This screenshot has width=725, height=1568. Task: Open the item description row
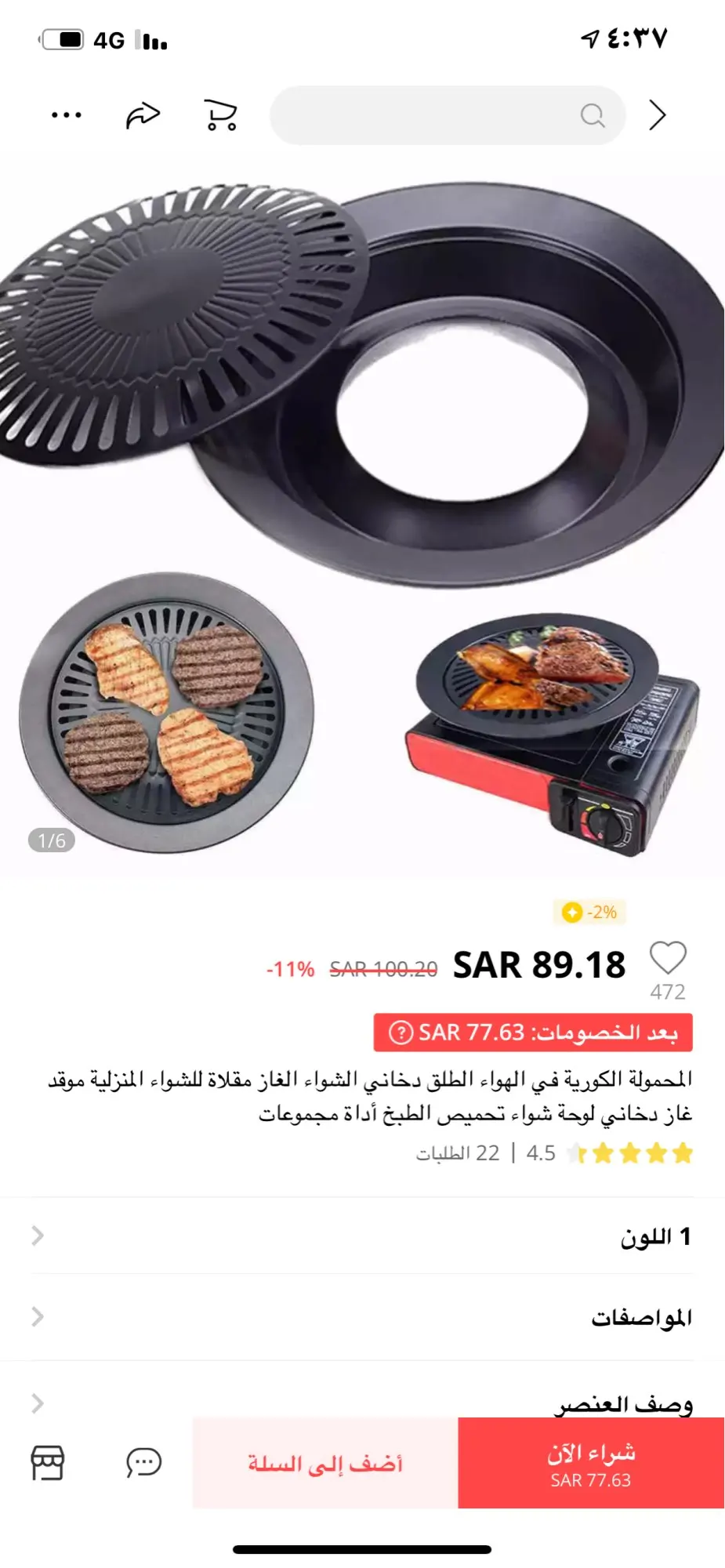click(362, 1402)
